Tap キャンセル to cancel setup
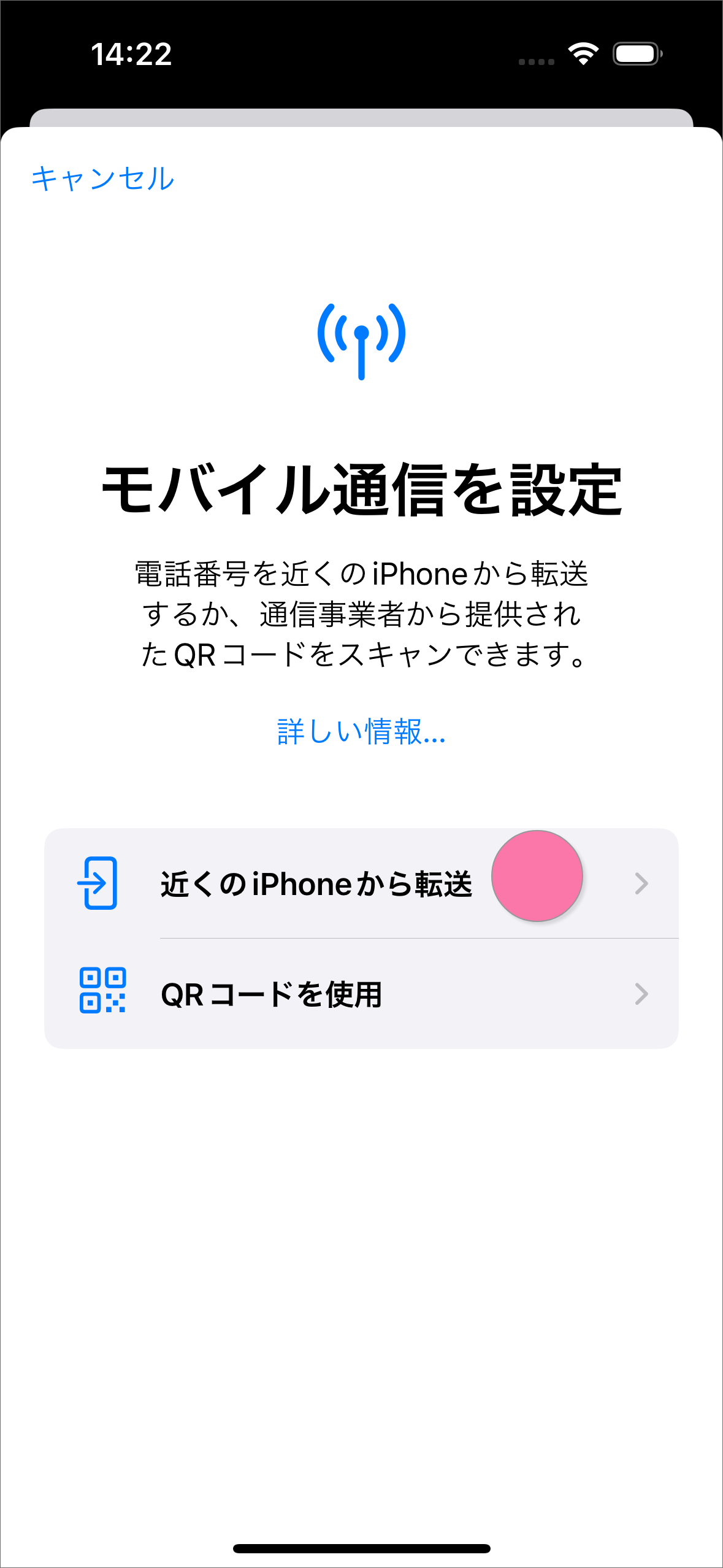Screen dimensions: 723x1568 tap(103, 179)
